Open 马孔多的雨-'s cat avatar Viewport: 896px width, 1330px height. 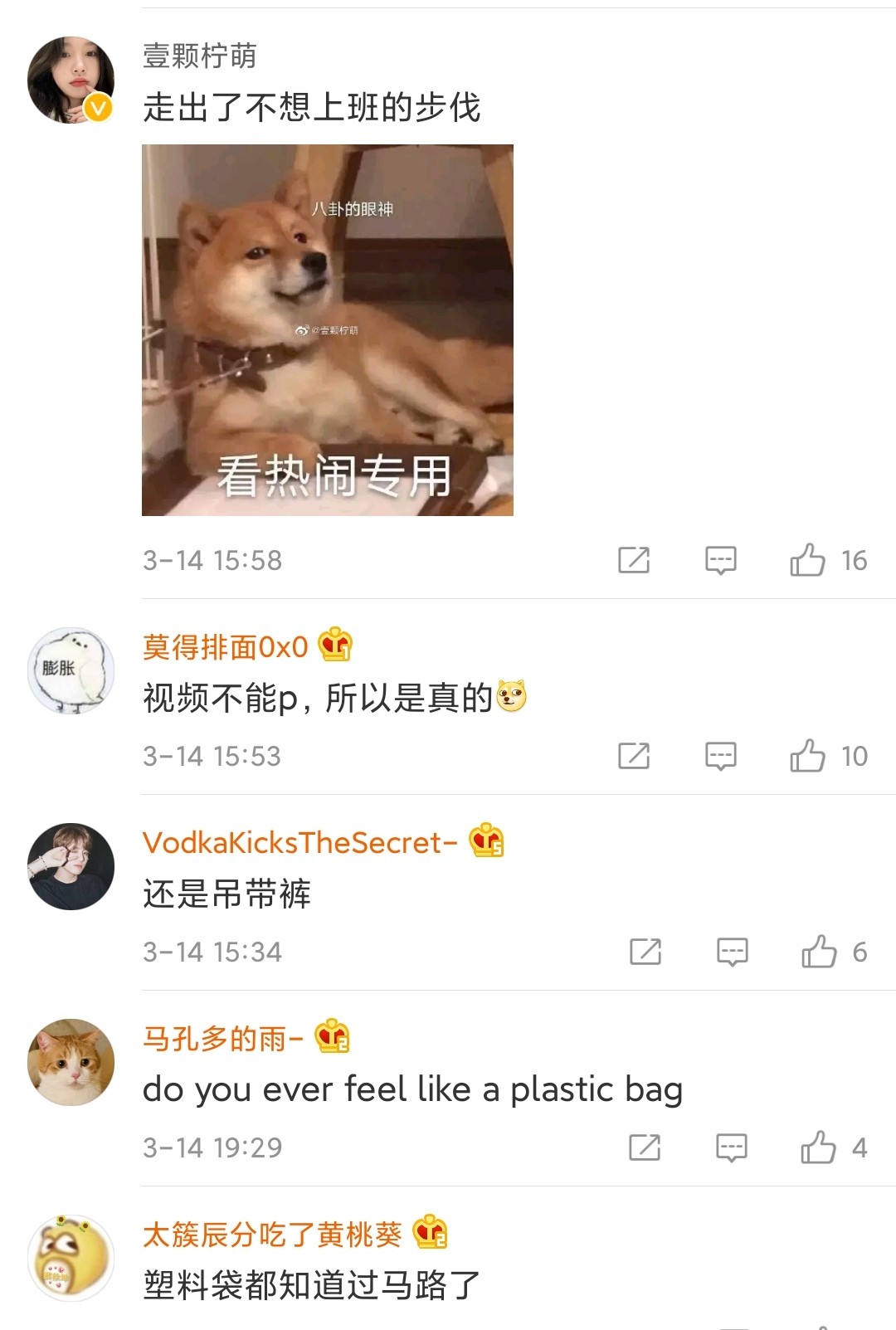(71, 1062)
